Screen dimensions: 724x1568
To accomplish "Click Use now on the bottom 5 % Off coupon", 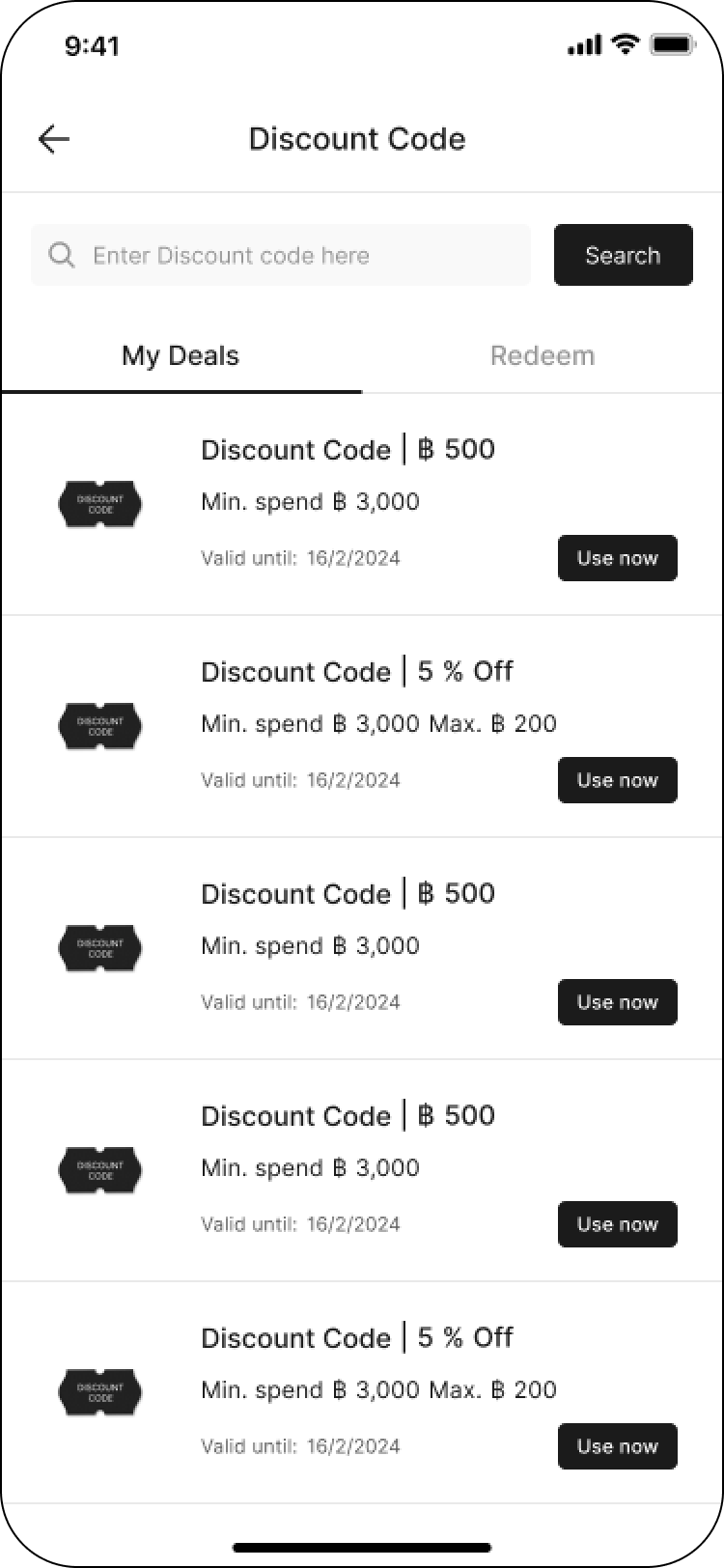I will tap(617, 1446).
